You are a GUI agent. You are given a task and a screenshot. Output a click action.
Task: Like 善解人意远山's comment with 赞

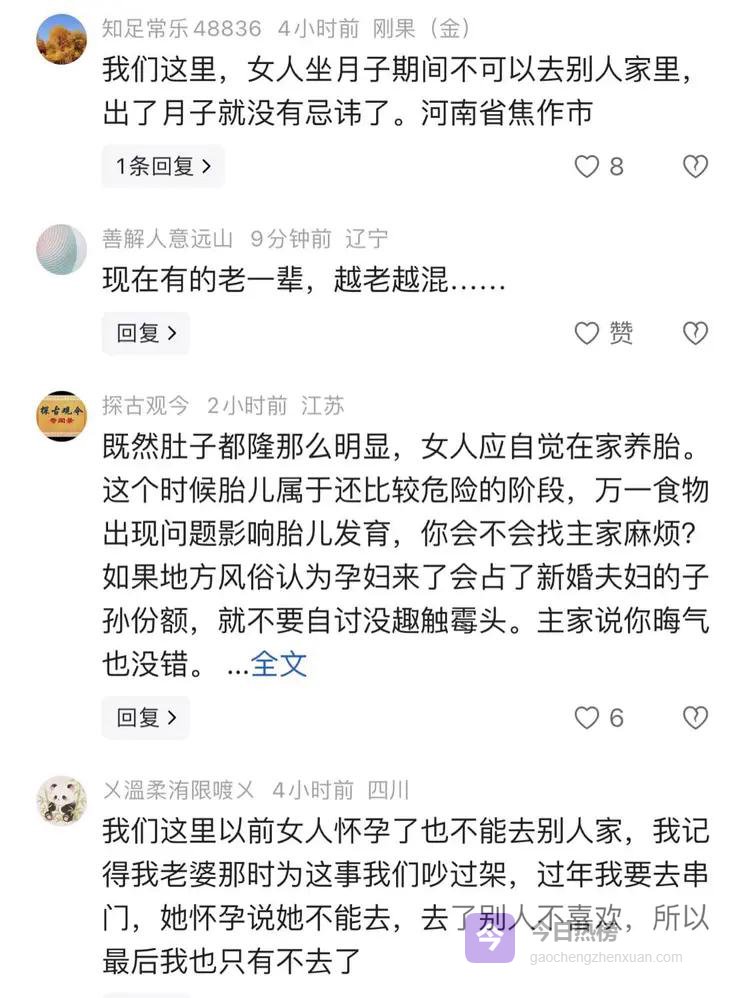pyautogui.click(x=587, y=333)
